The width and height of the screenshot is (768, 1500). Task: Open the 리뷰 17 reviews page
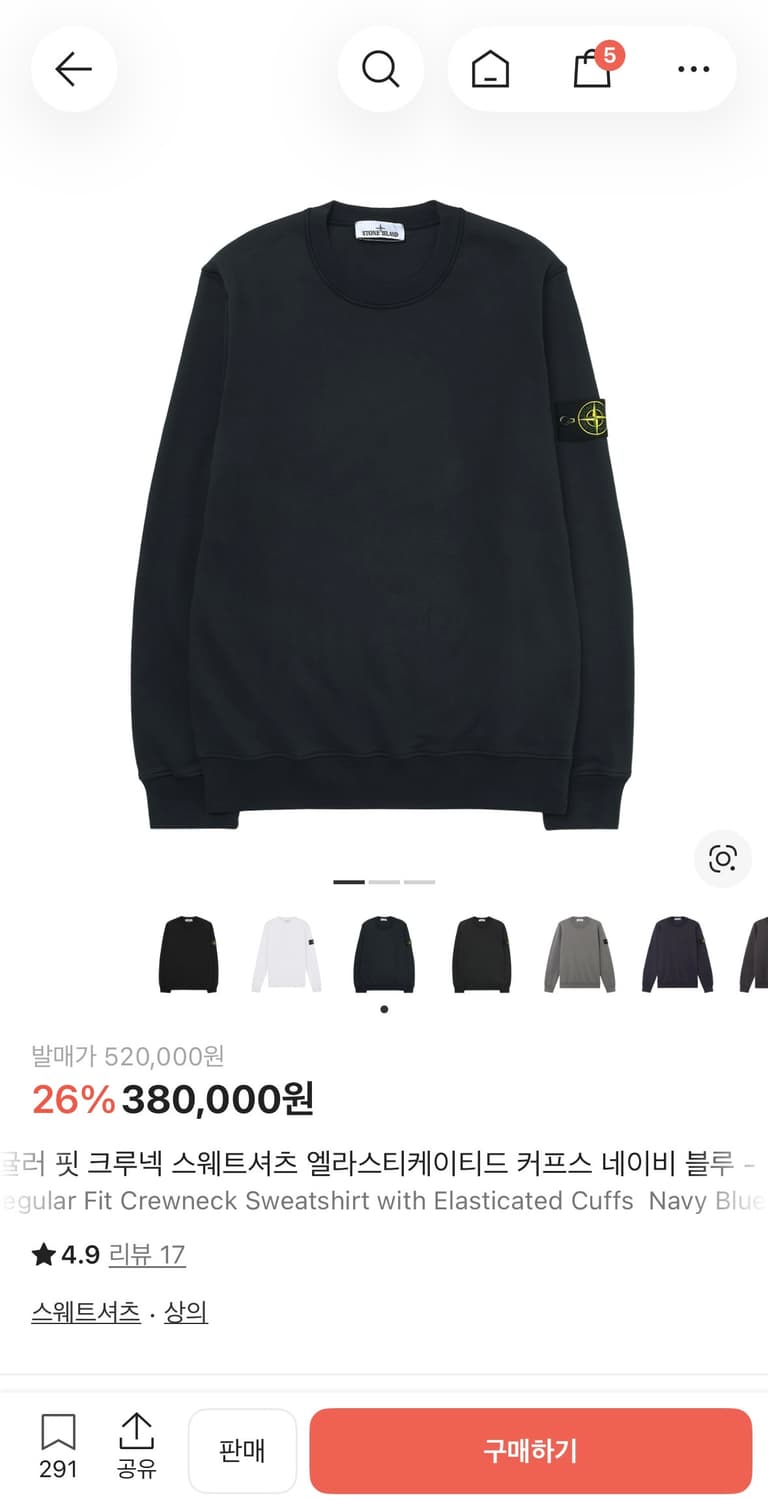point(148,1254)
